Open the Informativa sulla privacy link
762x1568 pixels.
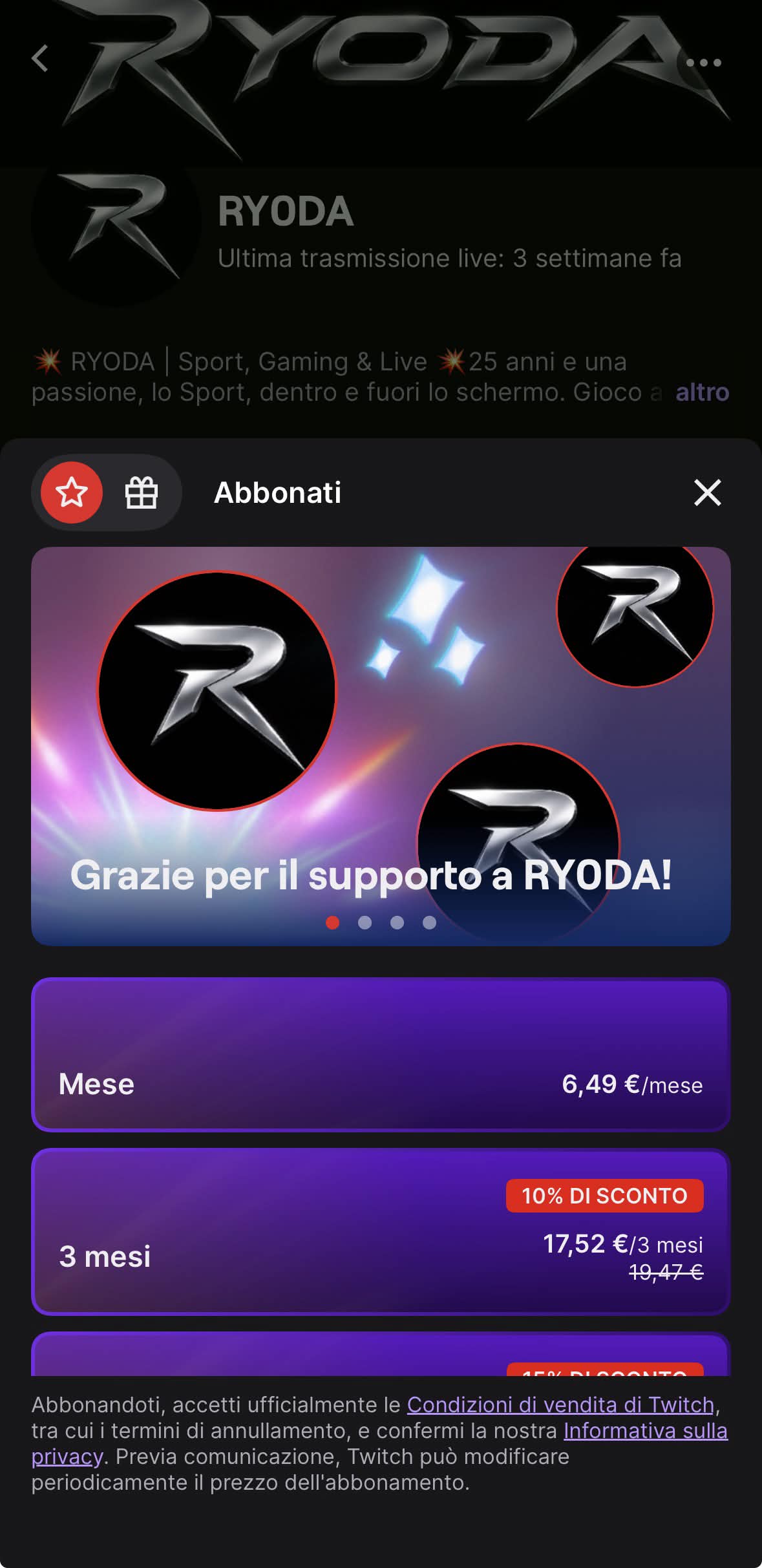pos(646,1430)
